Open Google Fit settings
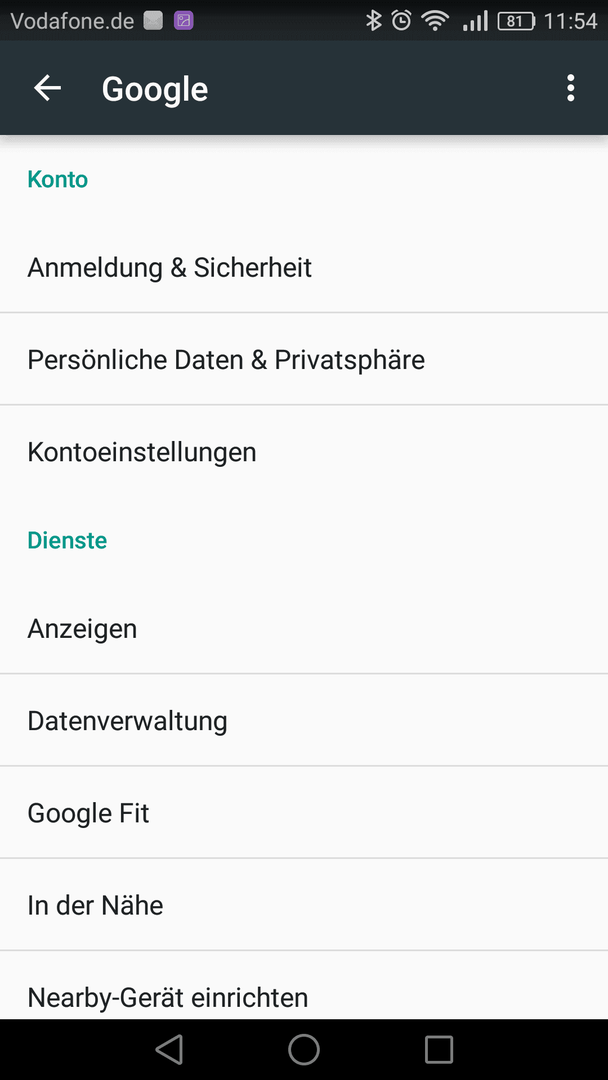Viewport: 608px width, 1080px height. click(x=304, y=813)
